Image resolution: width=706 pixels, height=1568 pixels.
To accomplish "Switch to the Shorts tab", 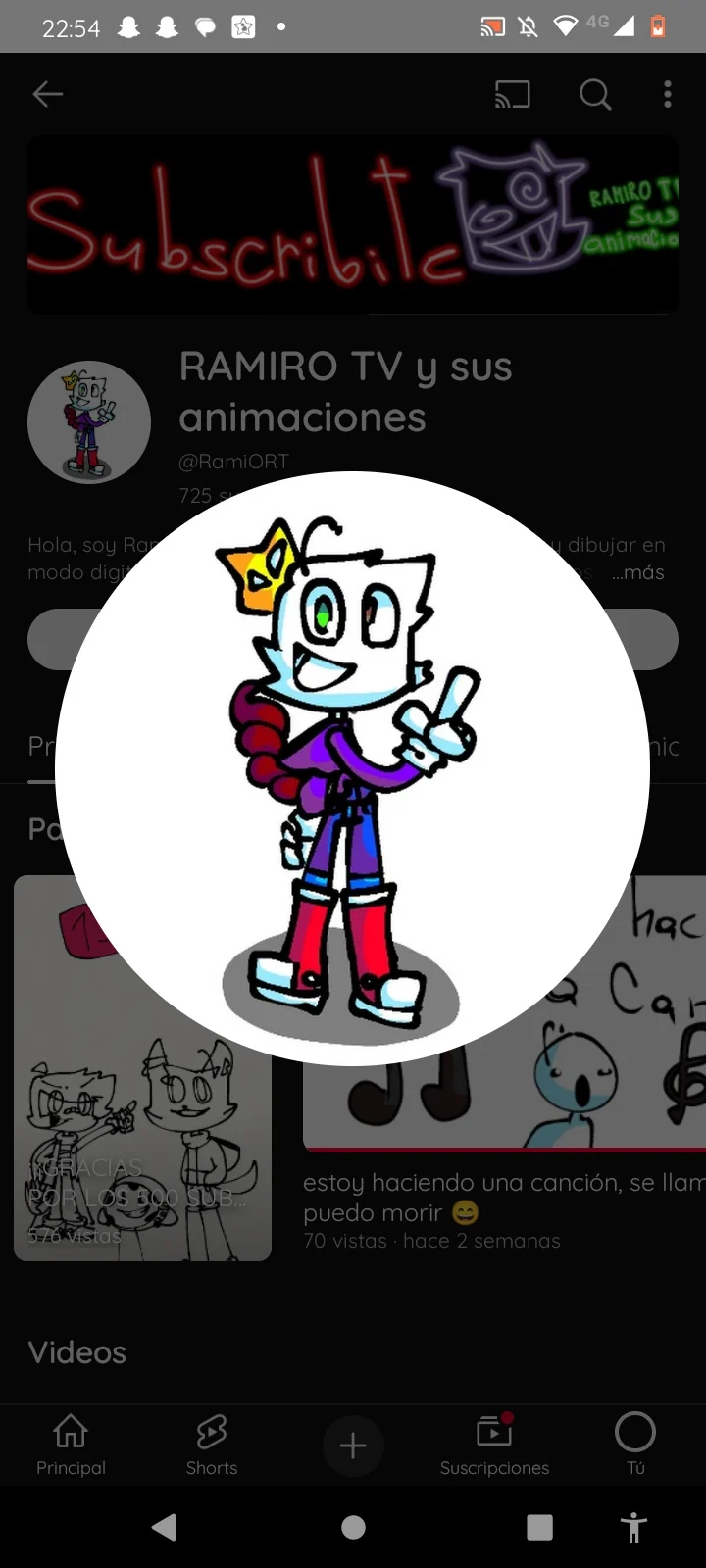I will [212, 1445].
